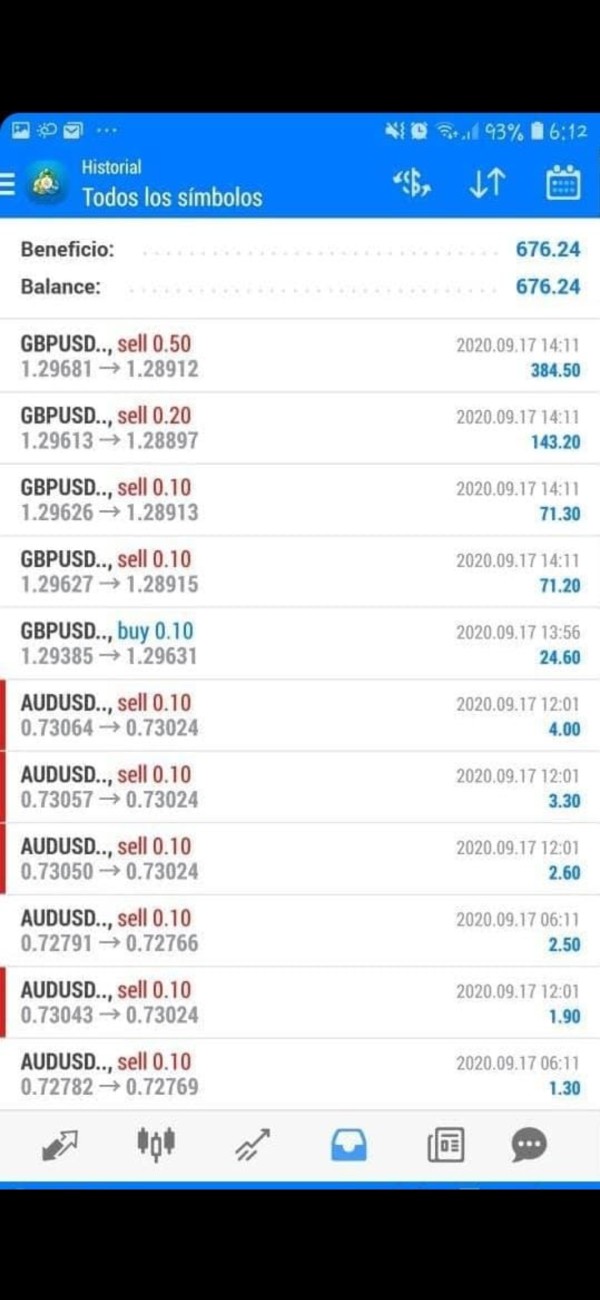Expand AUDUSD trade with 2.60 profit
Viewport: 600px width, 1300px height.
coord(300,860)
